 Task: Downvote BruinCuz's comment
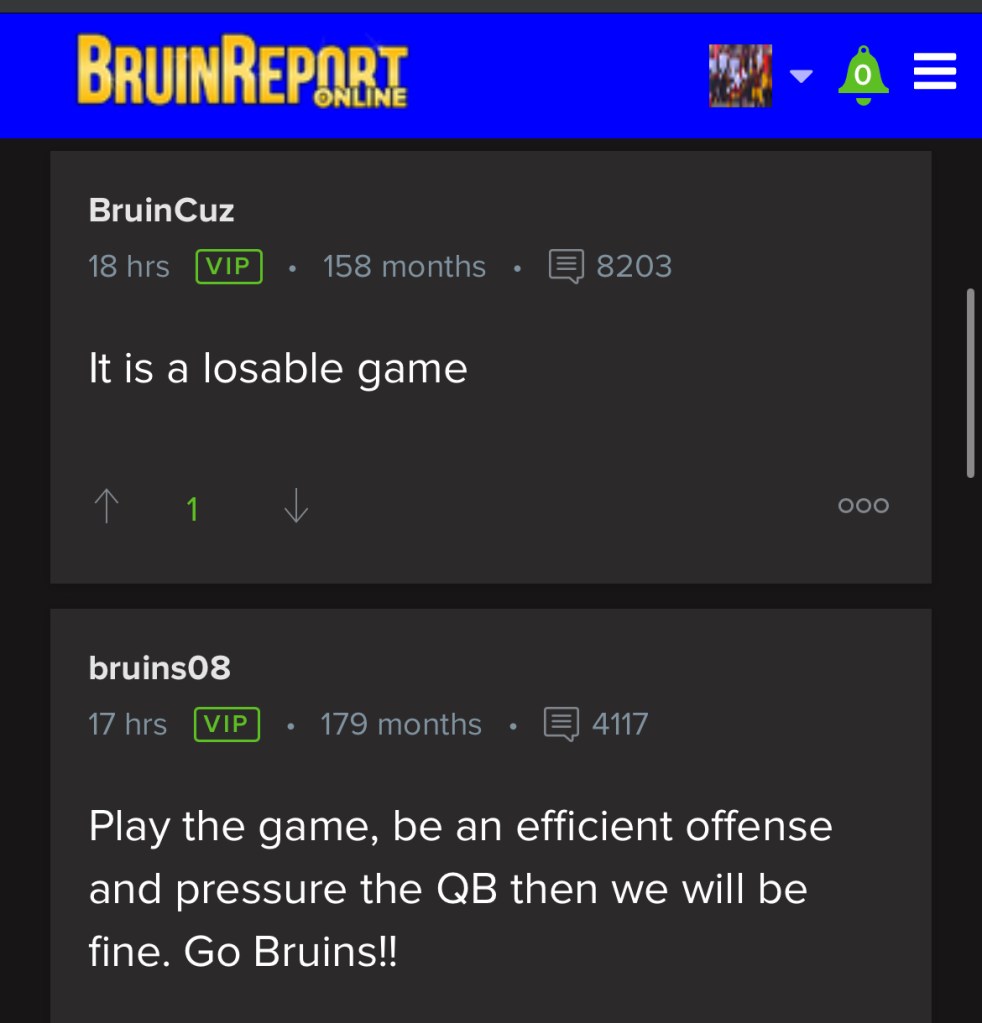pyautogui.click(x=296, y=508)
